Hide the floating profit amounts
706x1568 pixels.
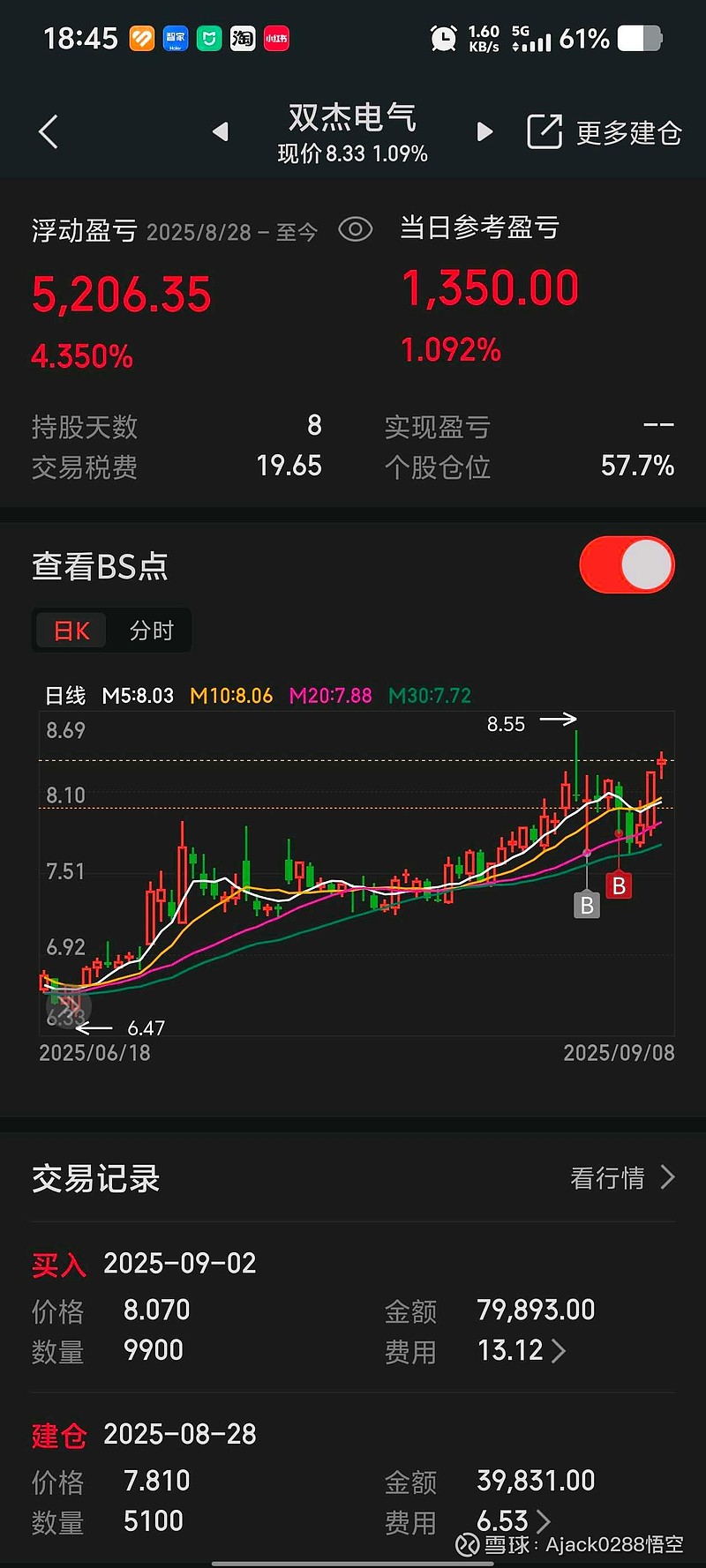coord(356,230)
